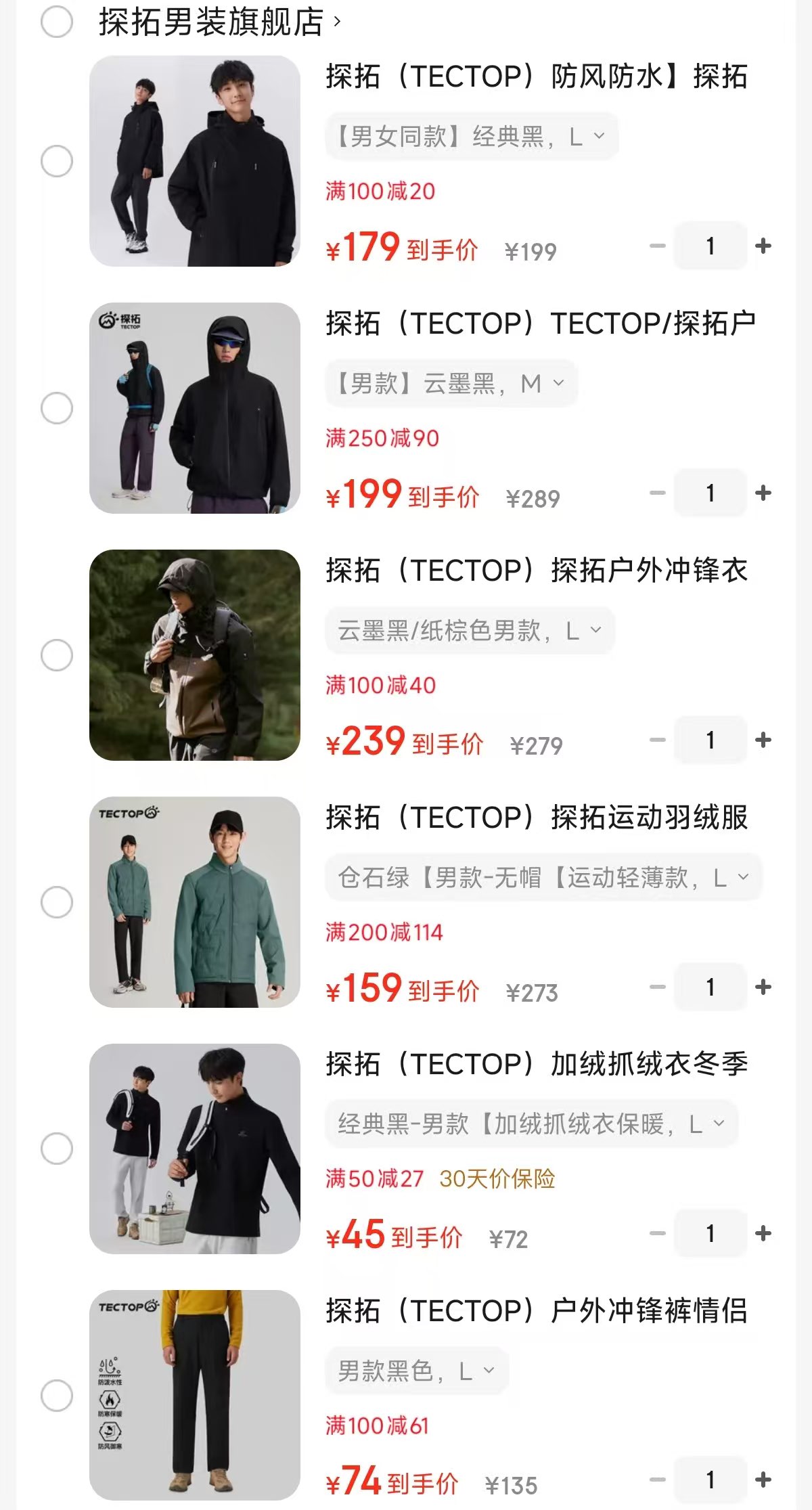Select the 探拓运动羽绒服 item
The height and width of the screenshot is (1510, 812).
(57, 902)
